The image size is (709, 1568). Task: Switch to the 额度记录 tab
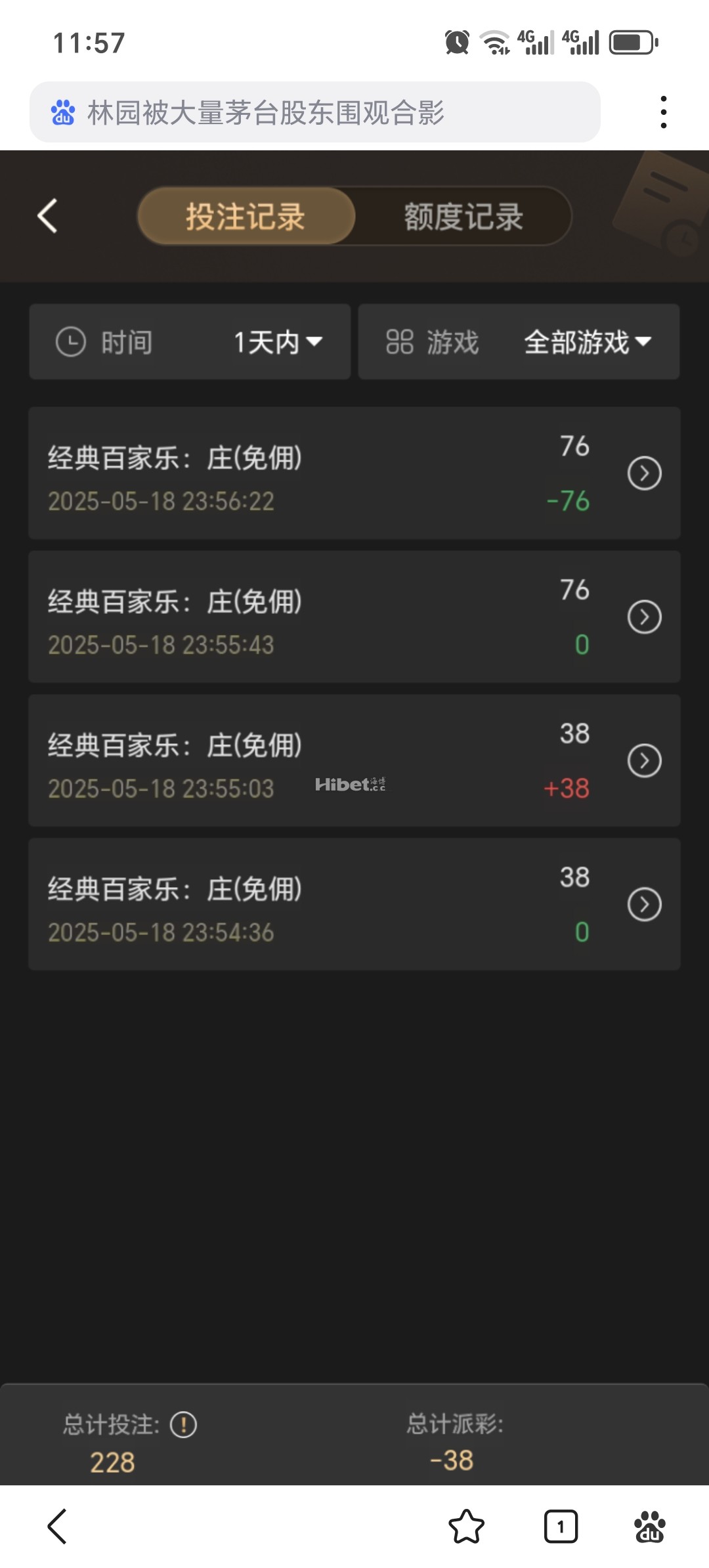coord(463,216)
